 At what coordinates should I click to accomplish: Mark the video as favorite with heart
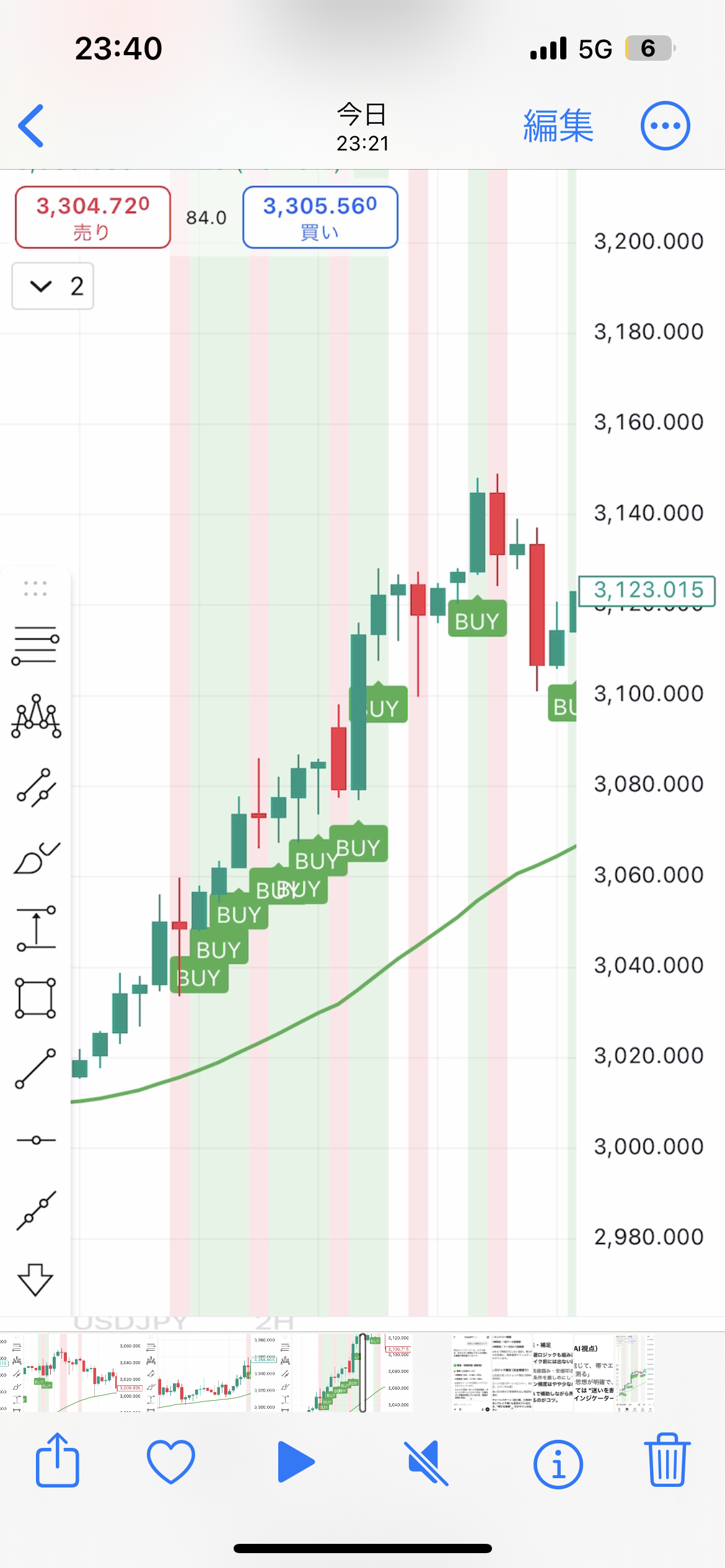(171, 1462)
